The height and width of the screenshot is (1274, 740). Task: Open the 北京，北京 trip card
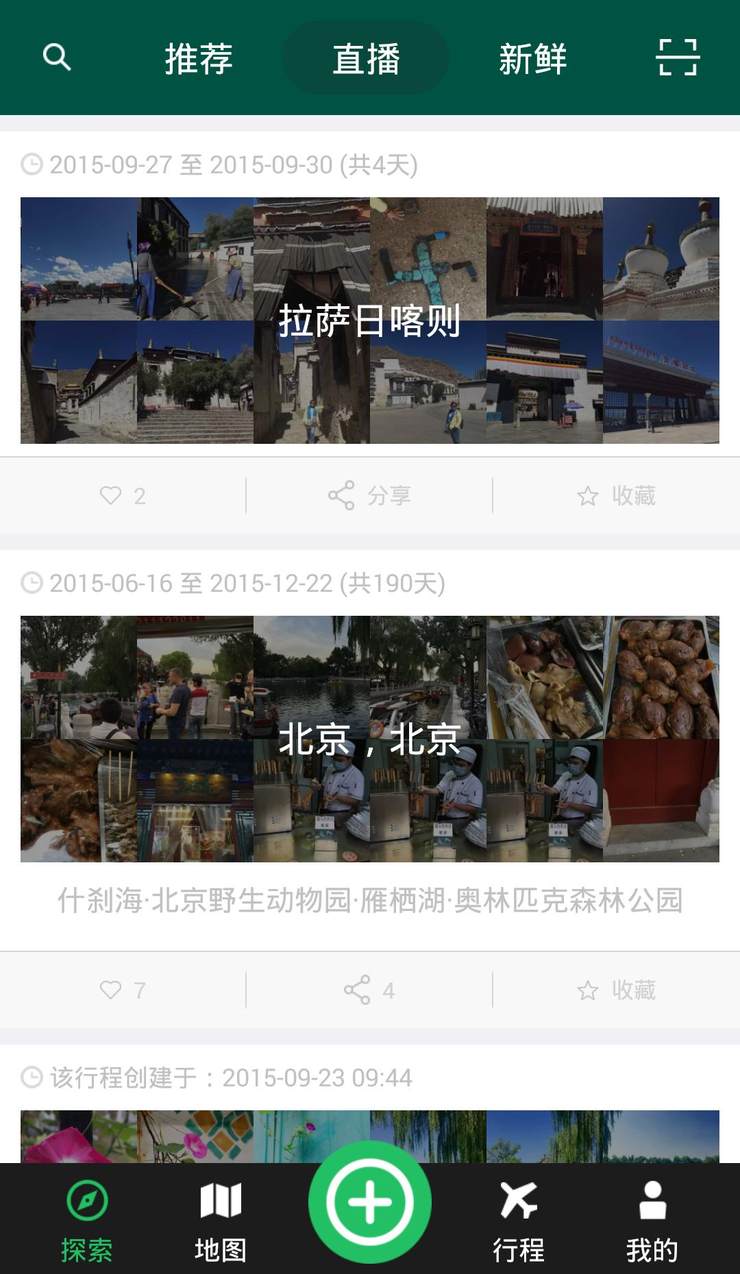[x=370, y=739]
